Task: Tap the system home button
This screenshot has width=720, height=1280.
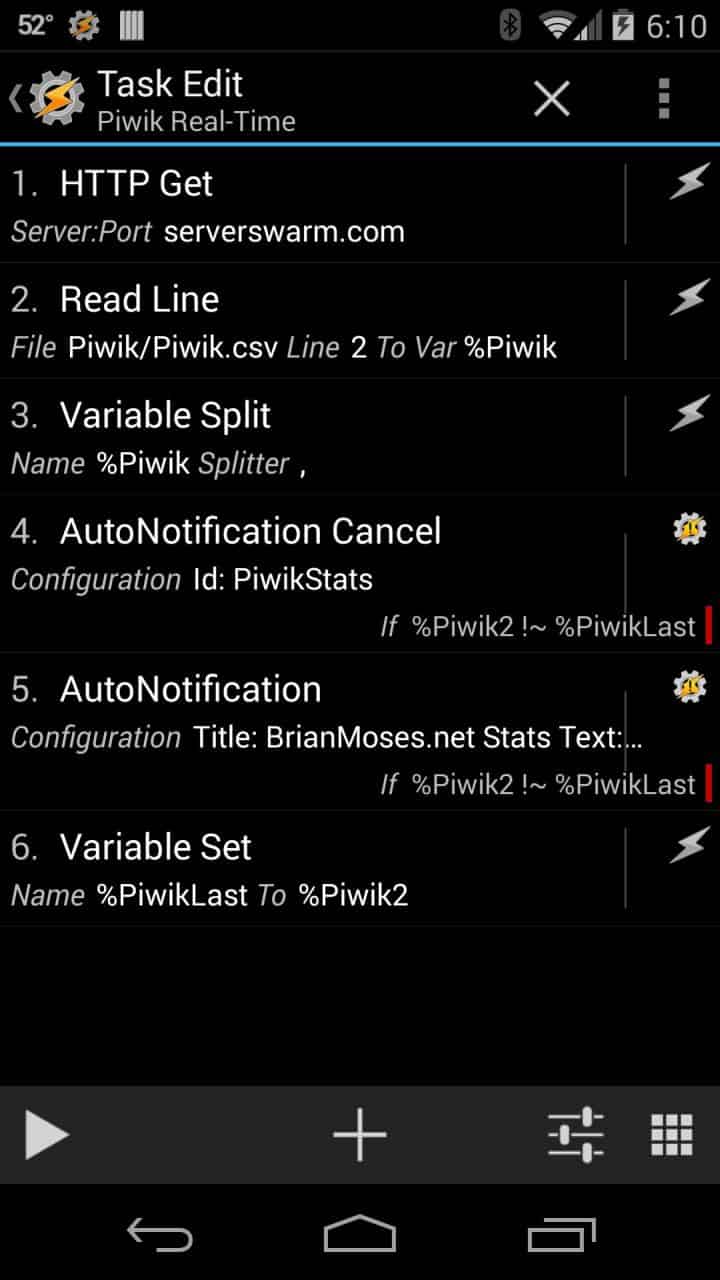Action: (x=360, y=1234)
